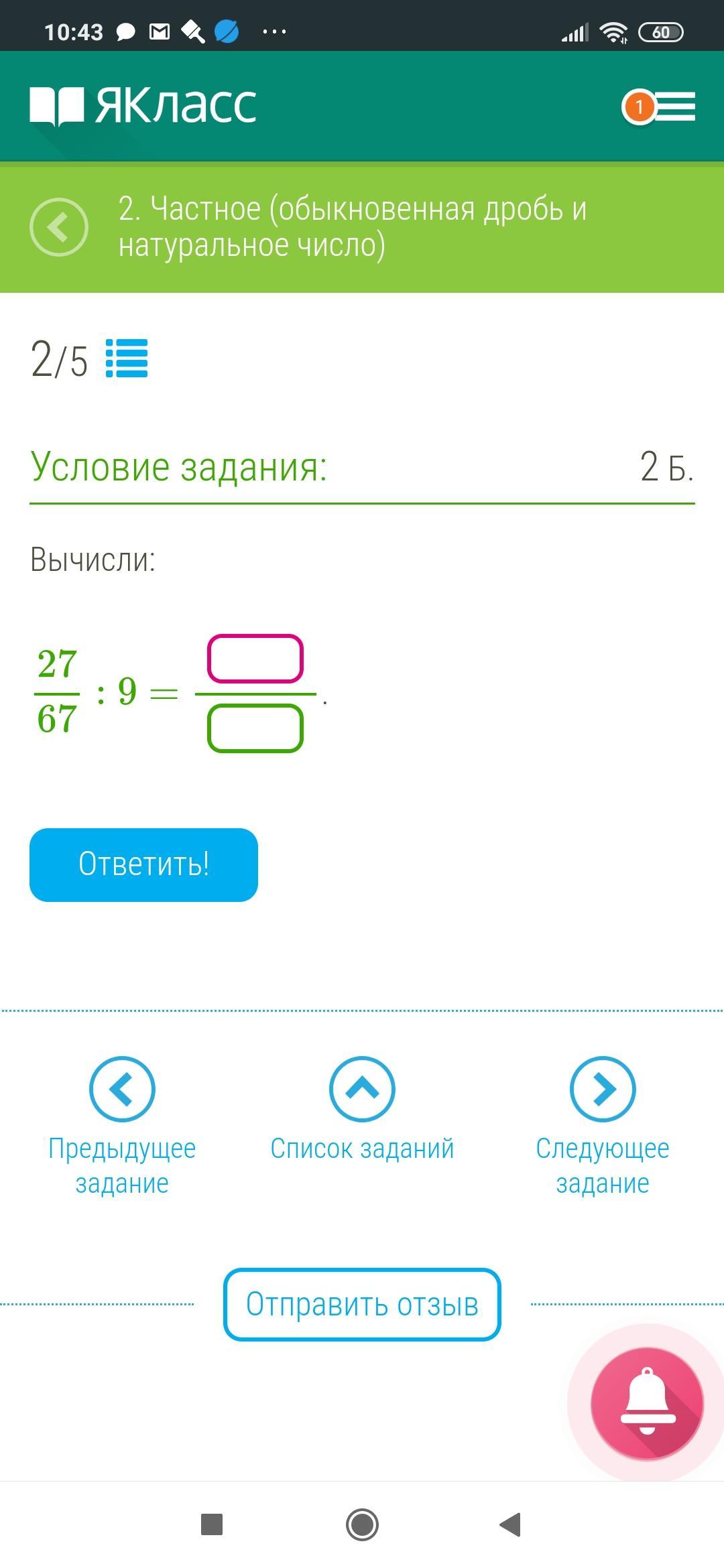Tap Отправить отзыв button
Image resolution: width=724 pixels, height=1568 pixels.
coord(362,1305)
